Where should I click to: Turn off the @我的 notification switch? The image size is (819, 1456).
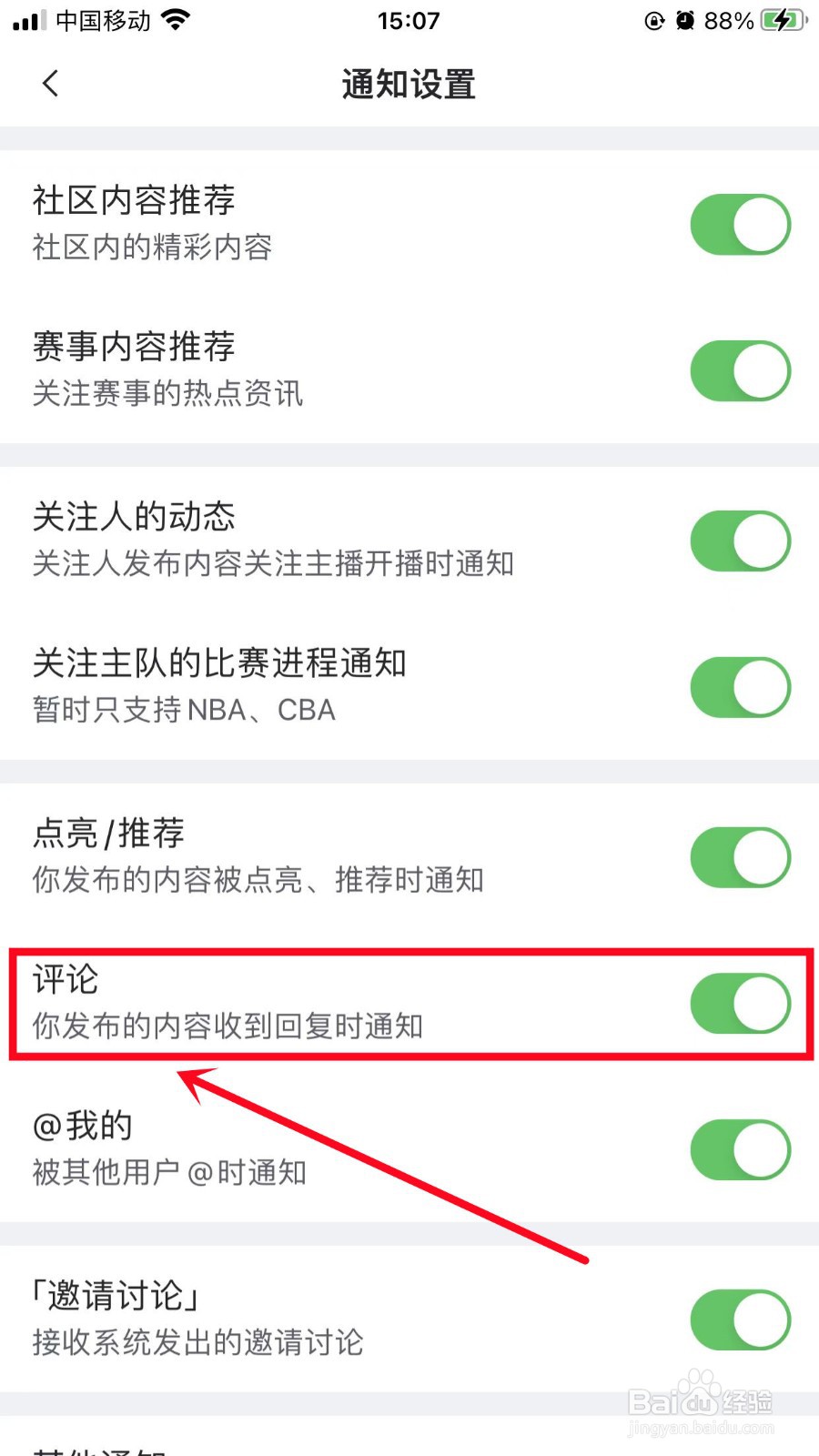(x=740, y=1149)
